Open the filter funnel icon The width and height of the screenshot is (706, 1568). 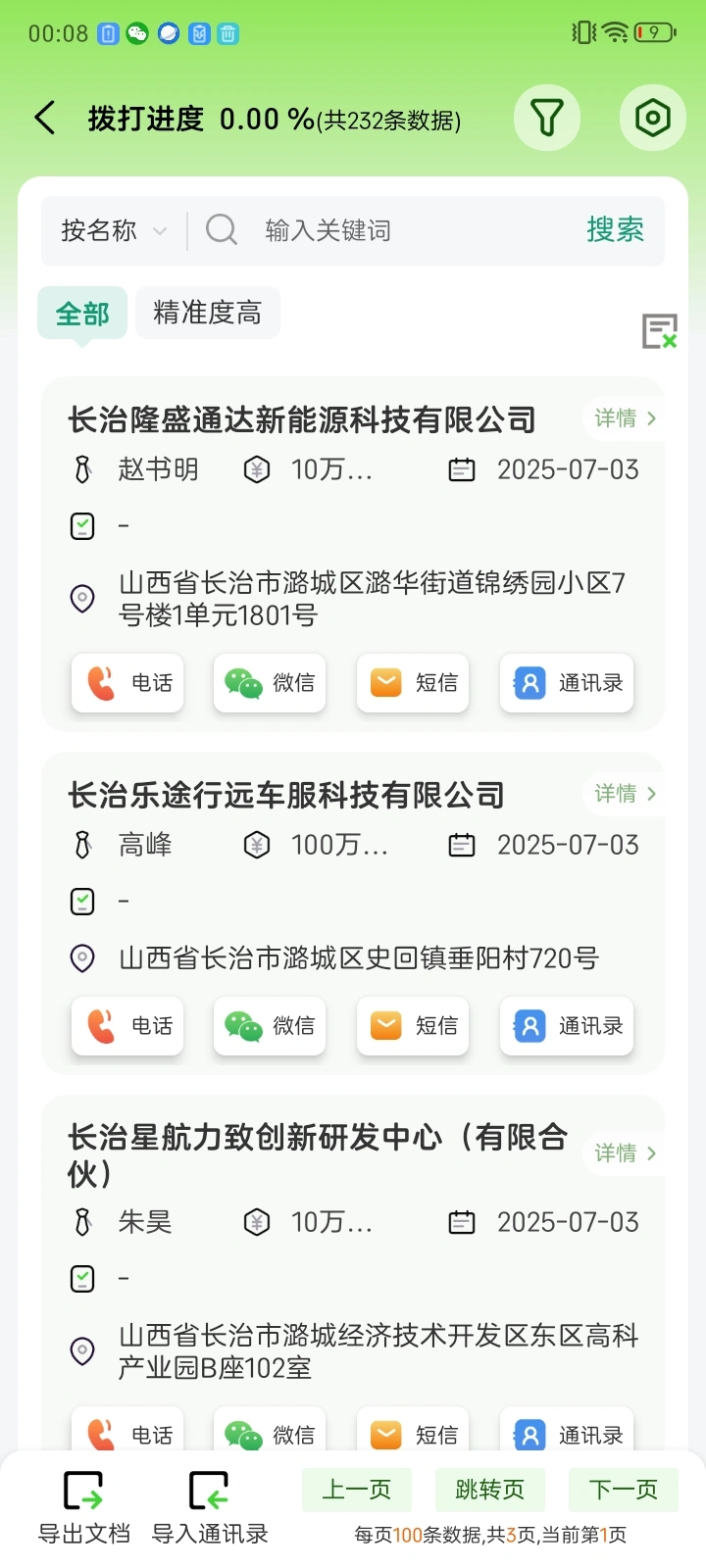(547, 119)
